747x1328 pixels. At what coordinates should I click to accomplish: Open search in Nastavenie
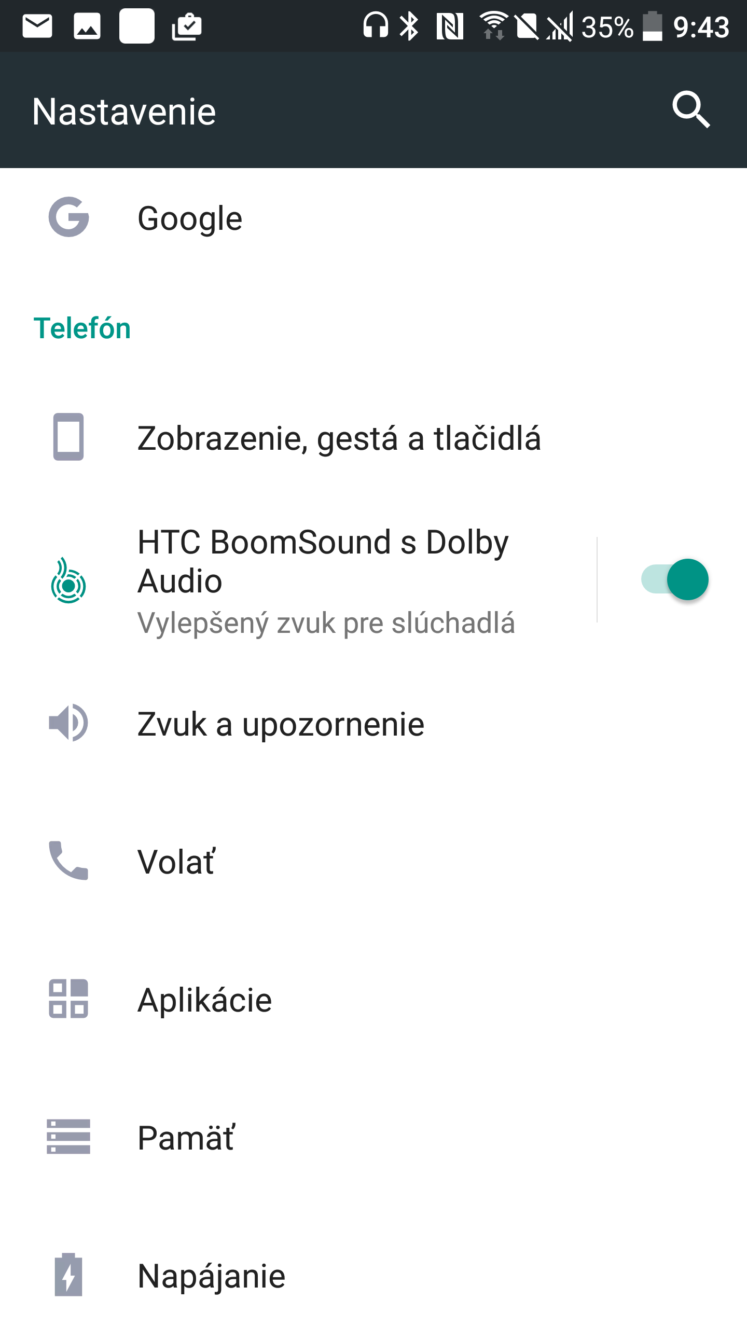[x=691, y=110]
